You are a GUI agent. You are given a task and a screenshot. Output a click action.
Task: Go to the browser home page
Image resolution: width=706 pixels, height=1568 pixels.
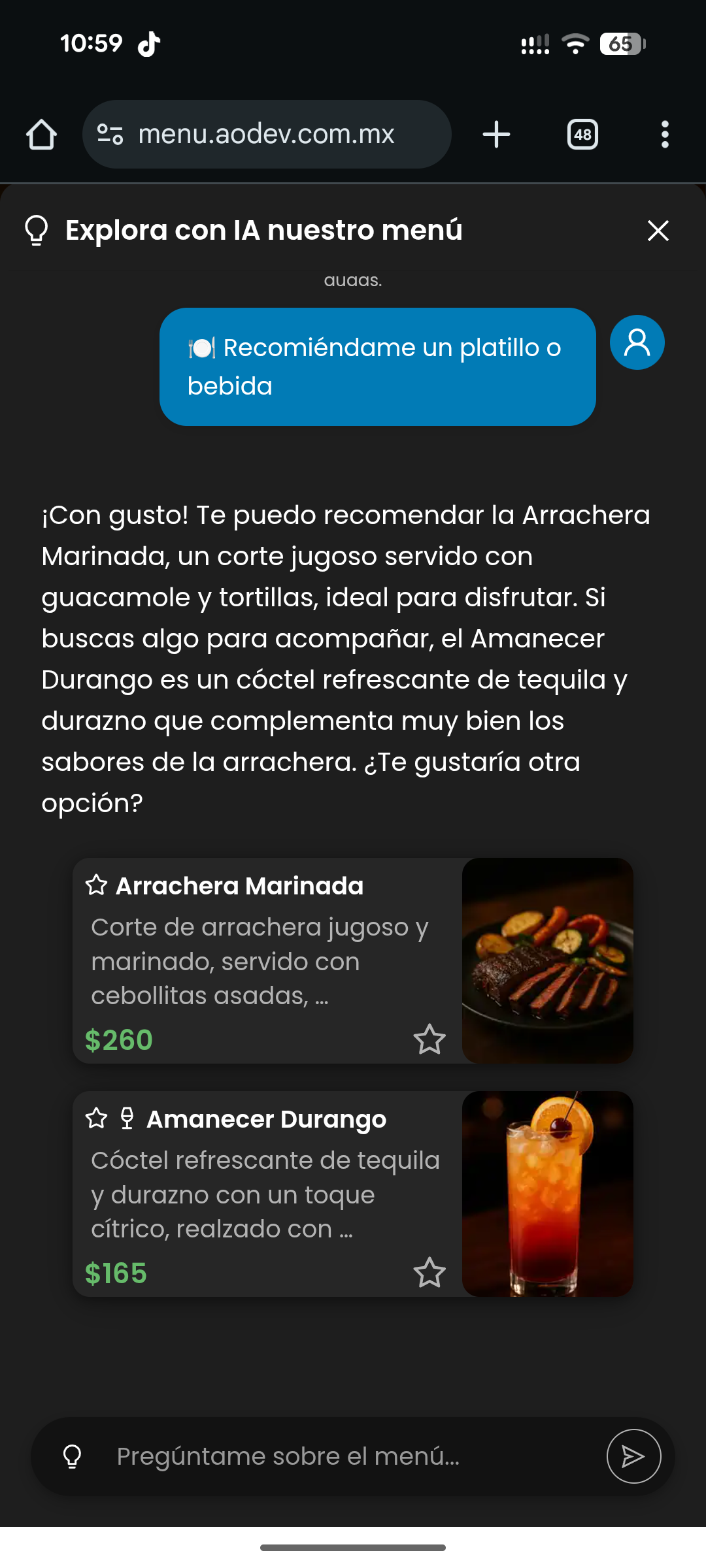41,135
